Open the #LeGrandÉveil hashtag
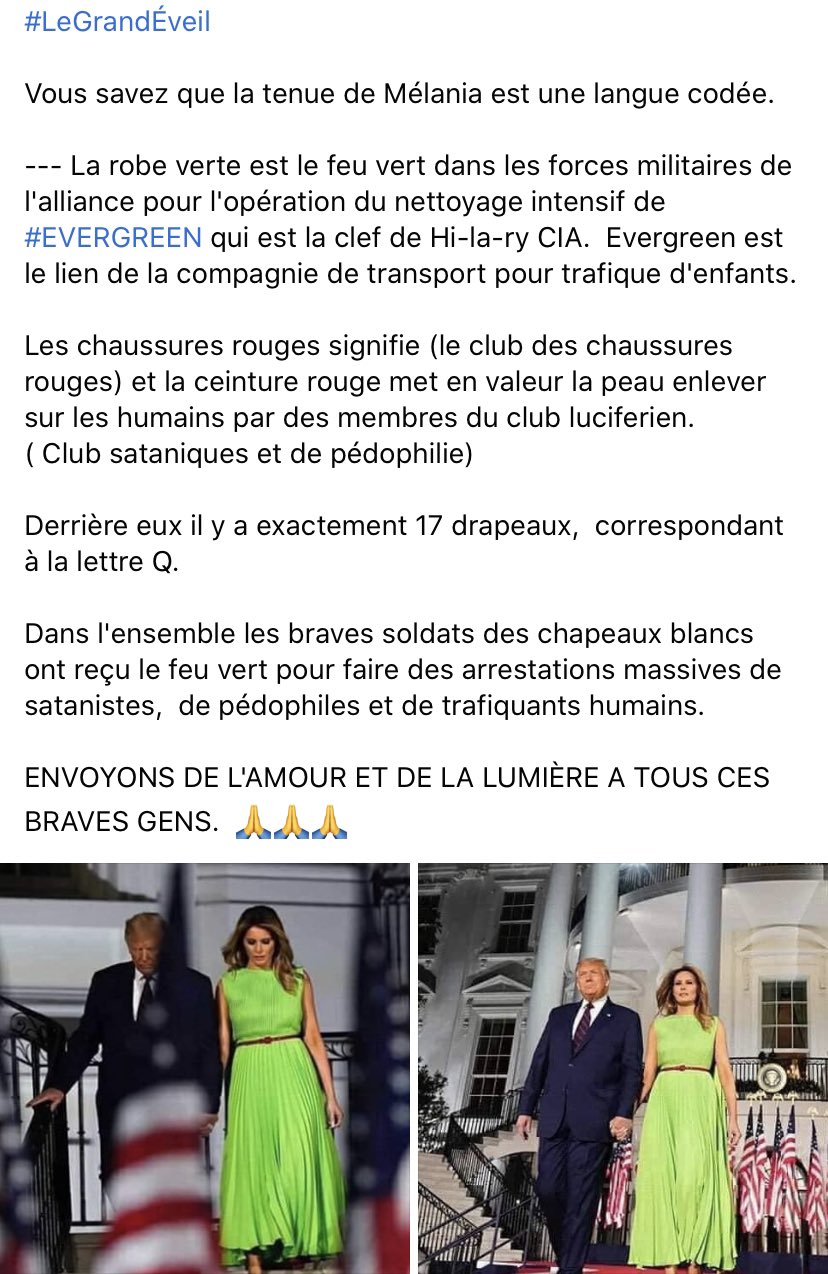This screenshot has height=1274, width=828. [x=117, y=22]
